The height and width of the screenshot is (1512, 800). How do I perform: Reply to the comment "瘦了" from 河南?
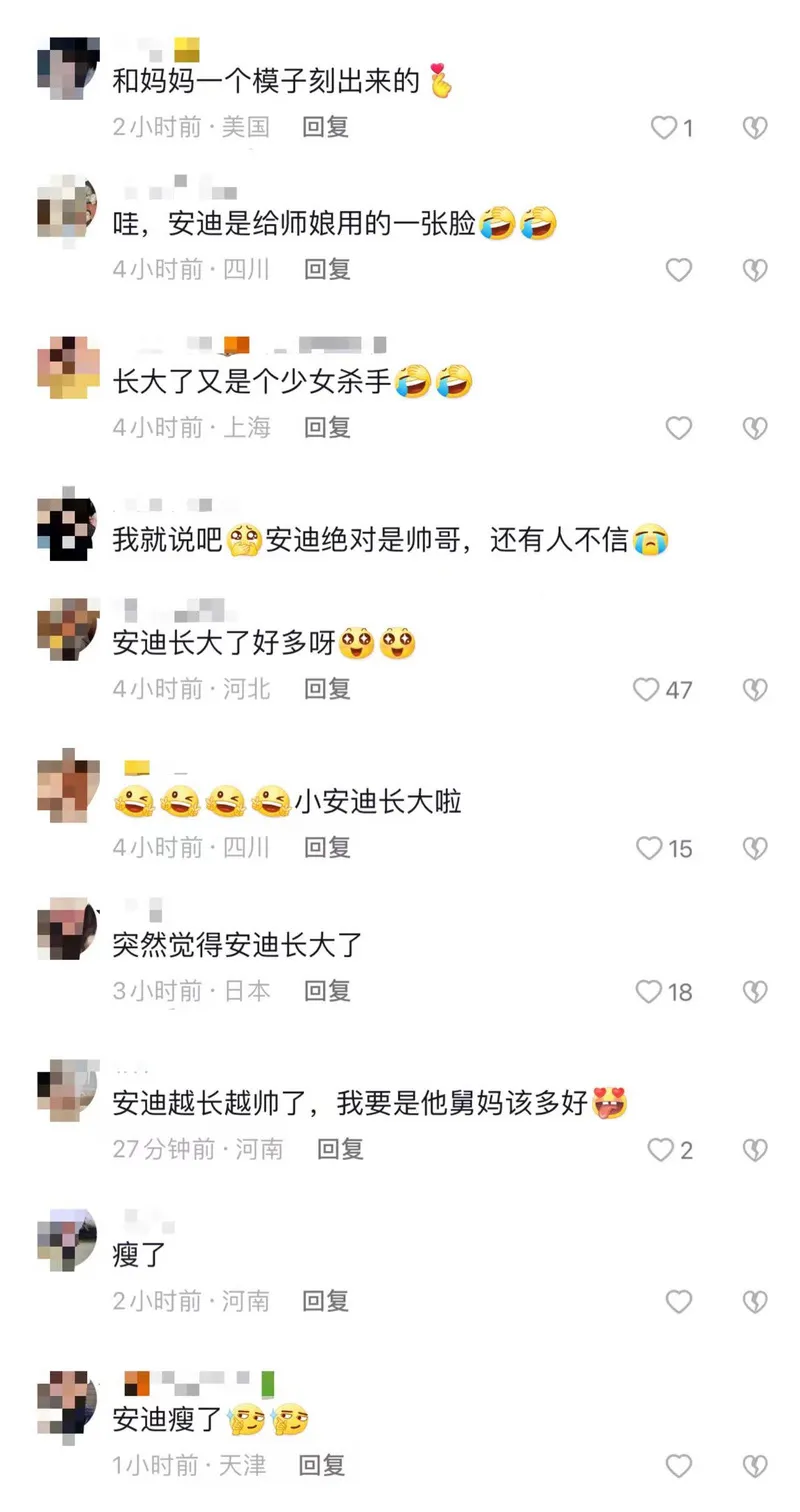(x=326, y=1301)
